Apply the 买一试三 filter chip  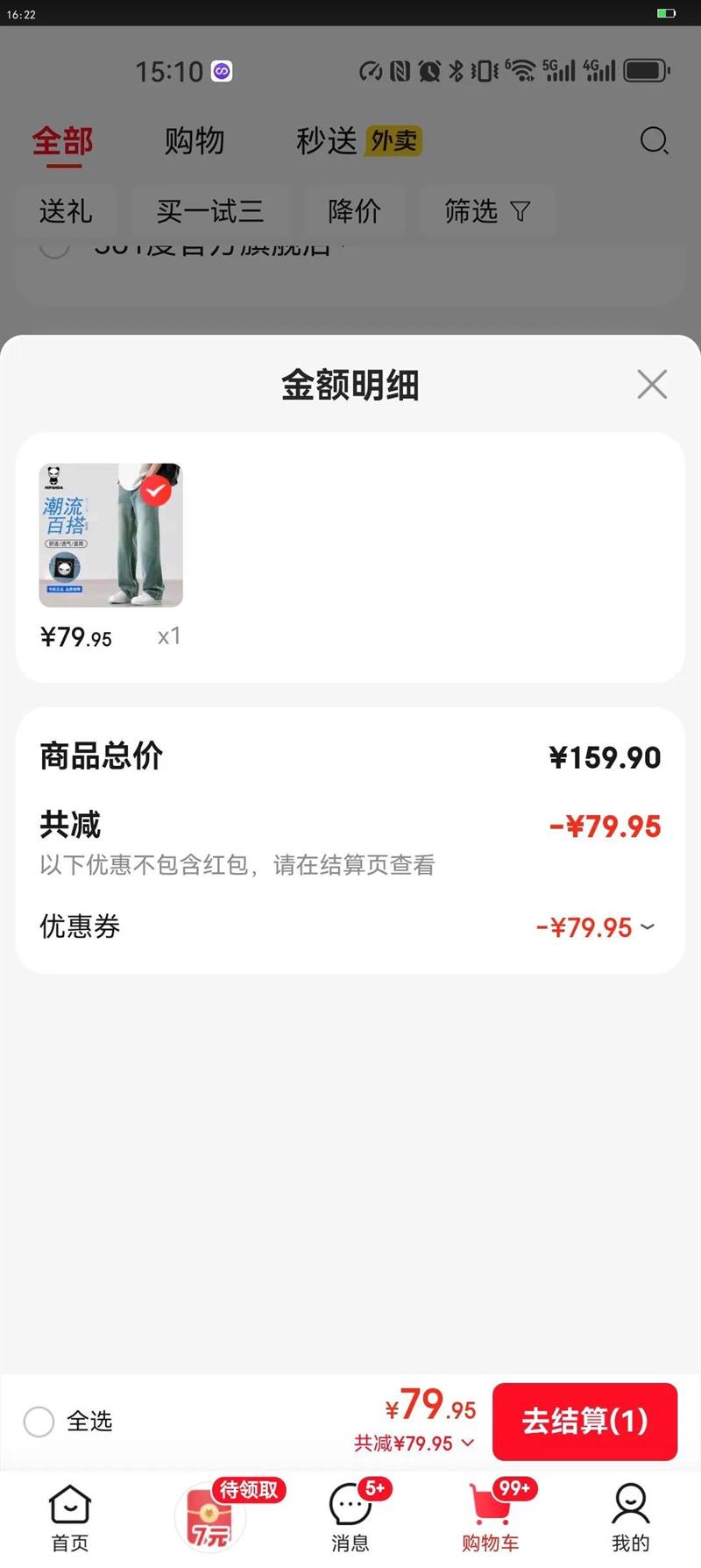pos(210,211)
